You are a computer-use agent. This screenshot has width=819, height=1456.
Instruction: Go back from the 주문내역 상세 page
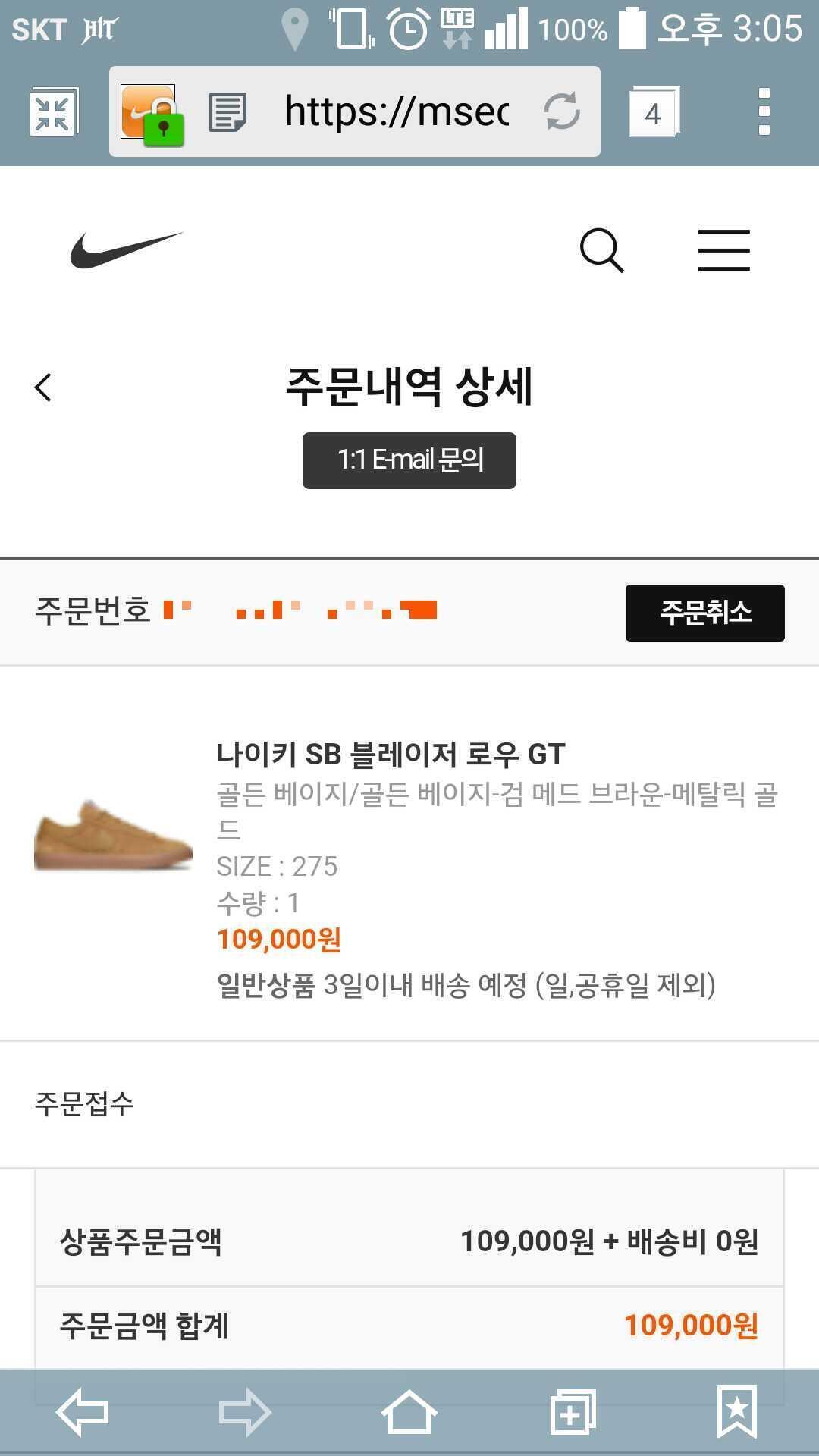pyautogui.click(x=43, y=388)
